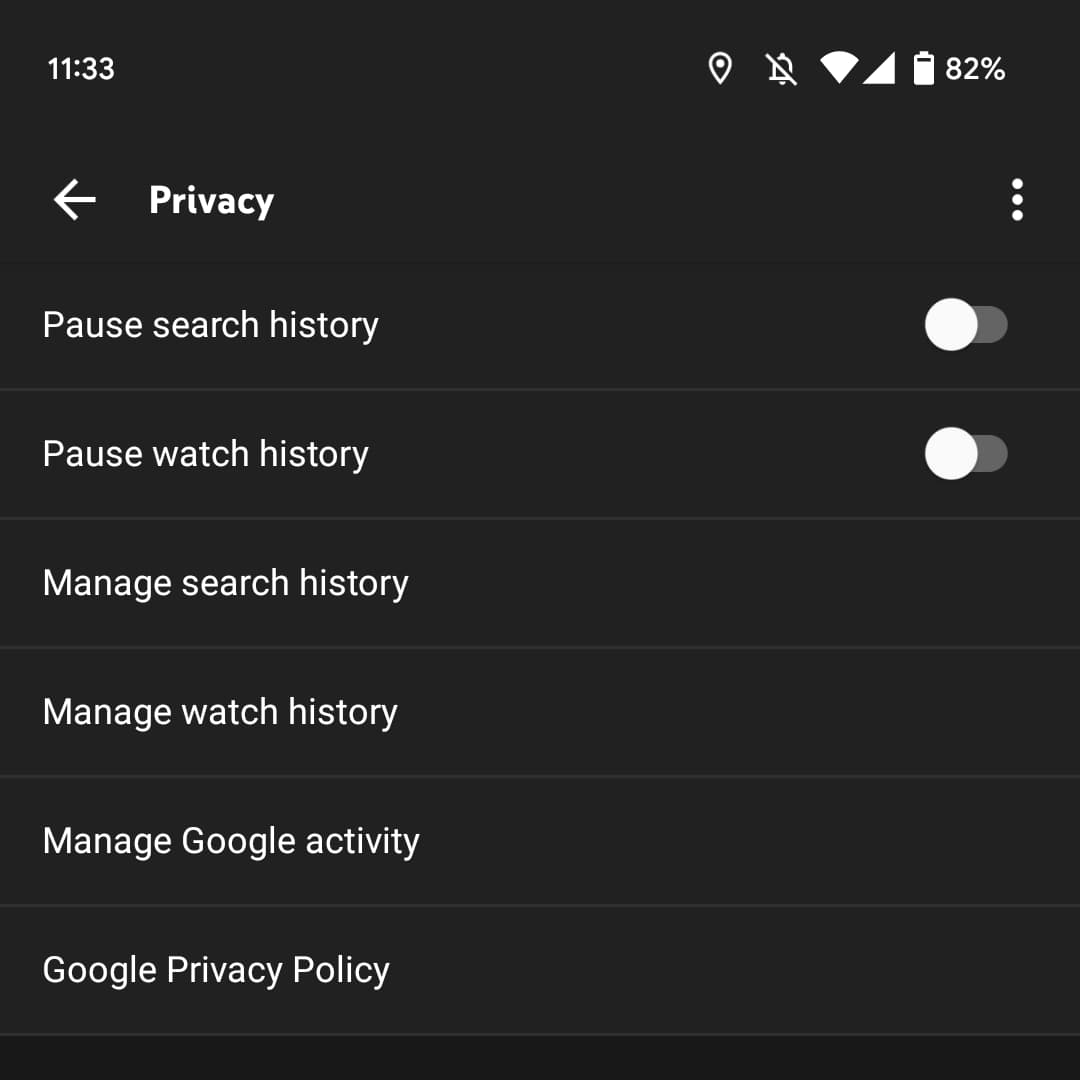The image size is (1080, 1080).
Task: Open Manage search history
Action: coord(226,583)
